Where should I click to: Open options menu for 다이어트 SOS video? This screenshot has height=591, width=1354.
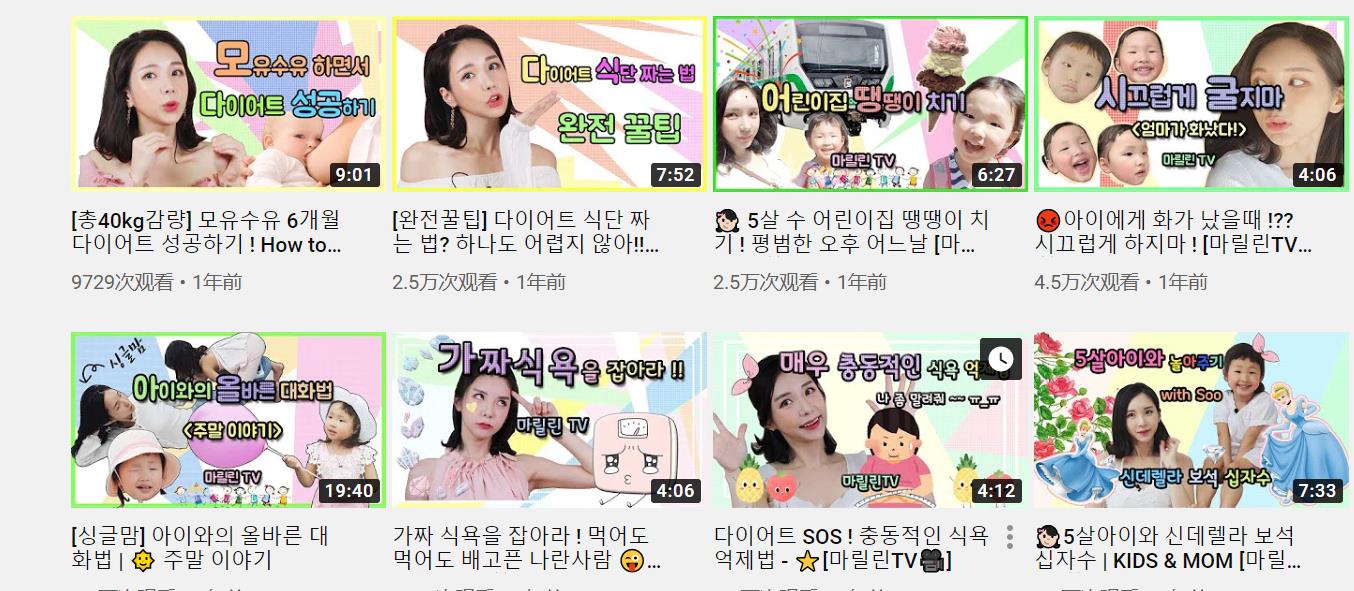pyautogui.click(x=1010, y=537)
